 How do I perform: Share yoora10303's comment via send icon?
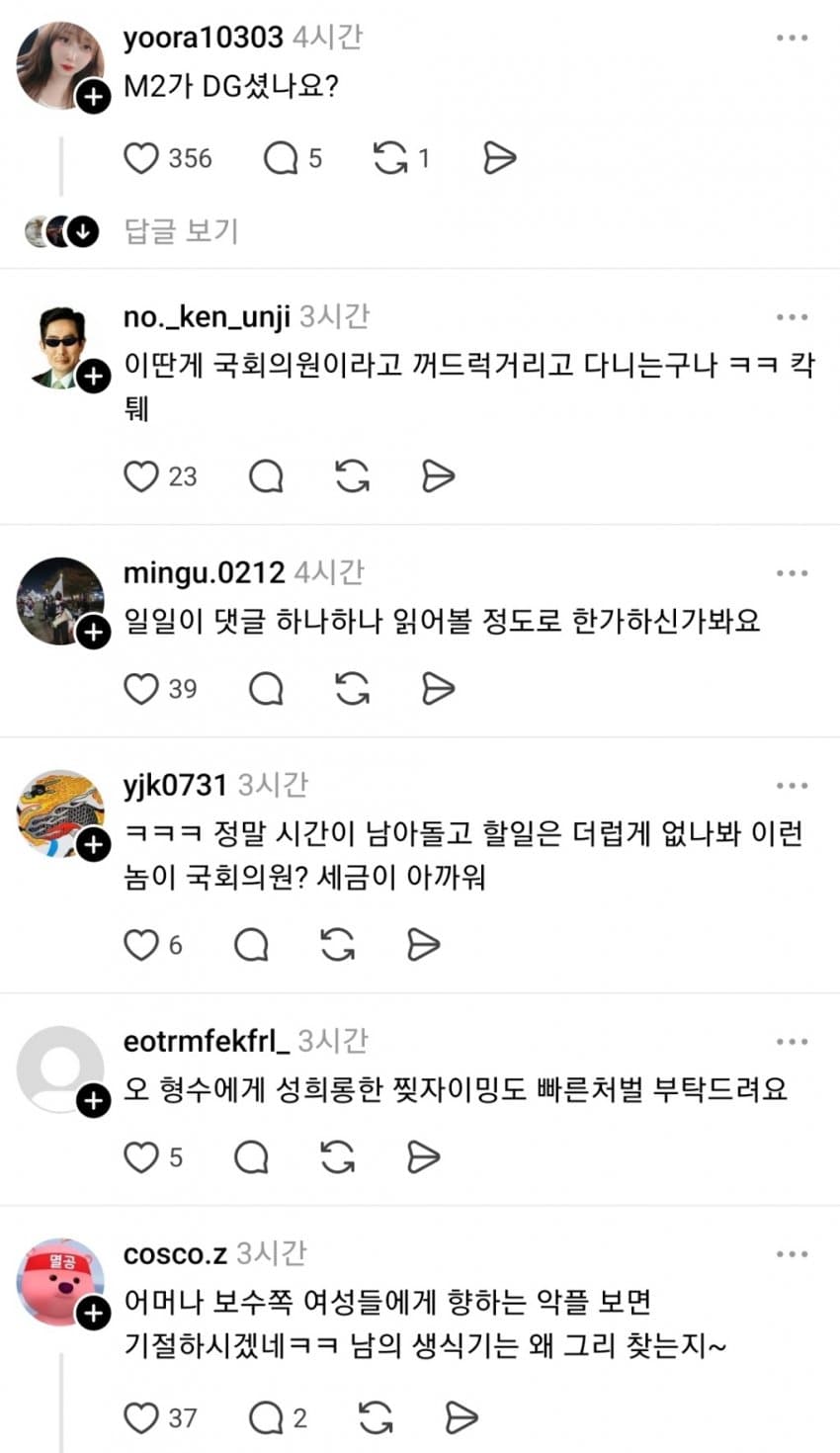click(499, 158)
